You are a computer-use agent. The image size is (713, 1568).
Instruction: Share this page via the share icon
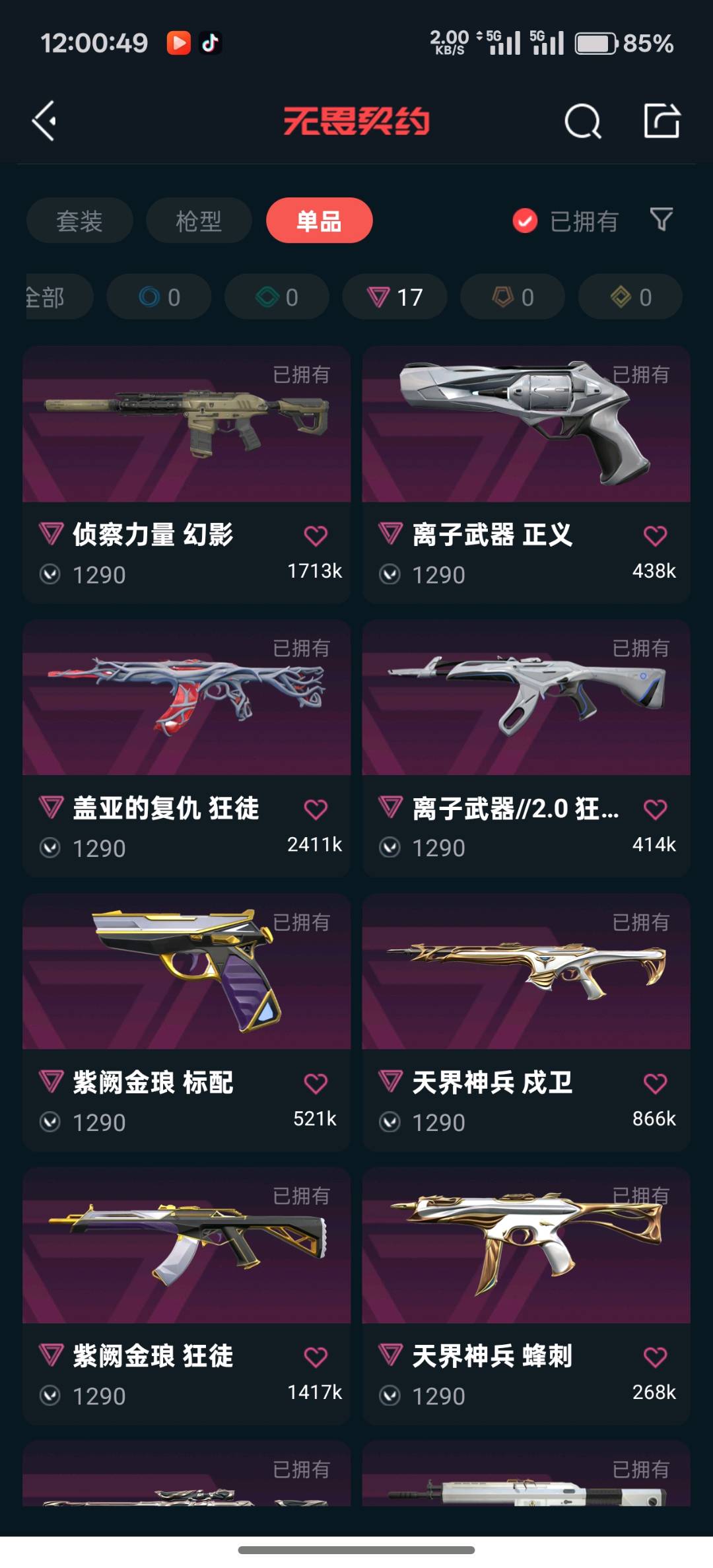662,121
